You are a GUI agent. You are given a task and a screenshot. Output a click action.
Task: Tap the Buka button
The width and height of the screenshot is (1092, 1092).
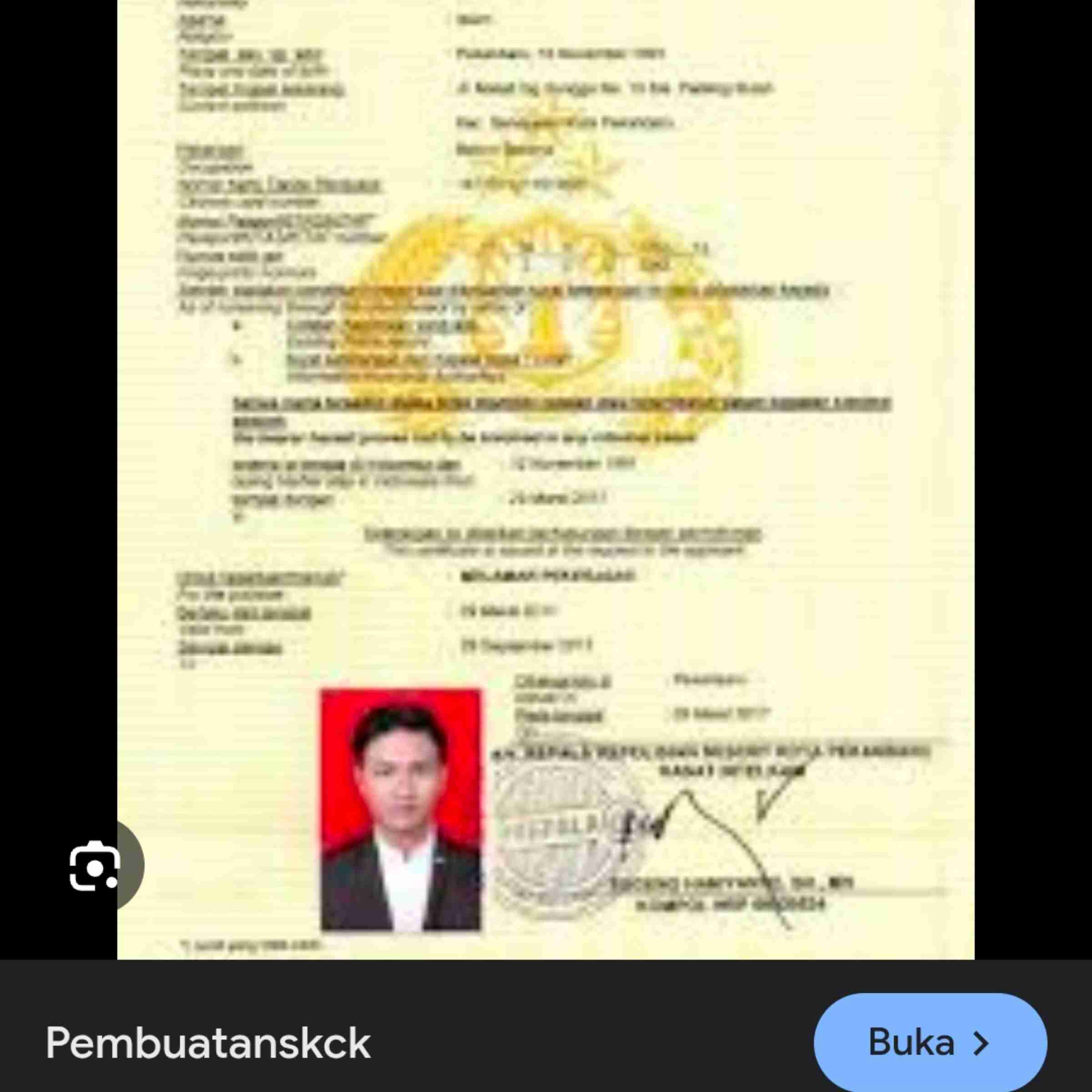(x=930, y=1042)
